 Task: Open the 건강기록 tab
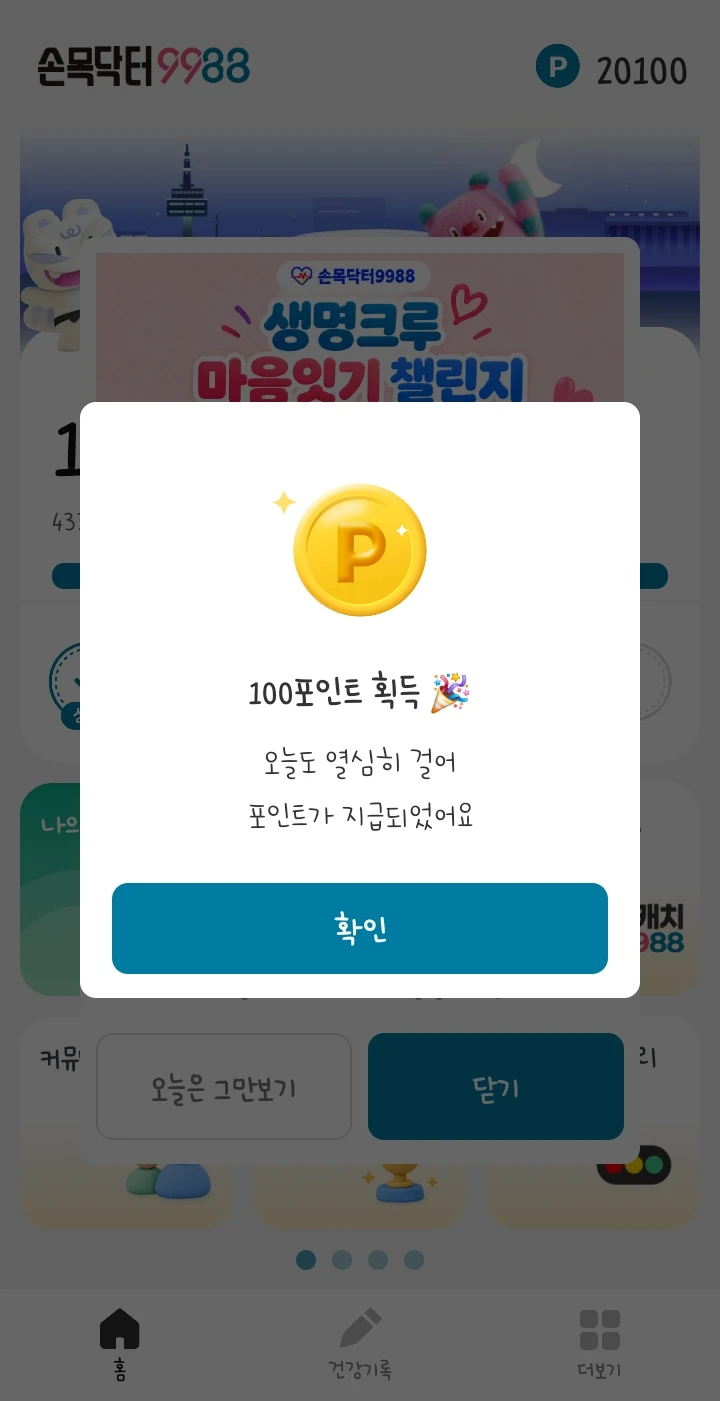tap(360, 1344)
